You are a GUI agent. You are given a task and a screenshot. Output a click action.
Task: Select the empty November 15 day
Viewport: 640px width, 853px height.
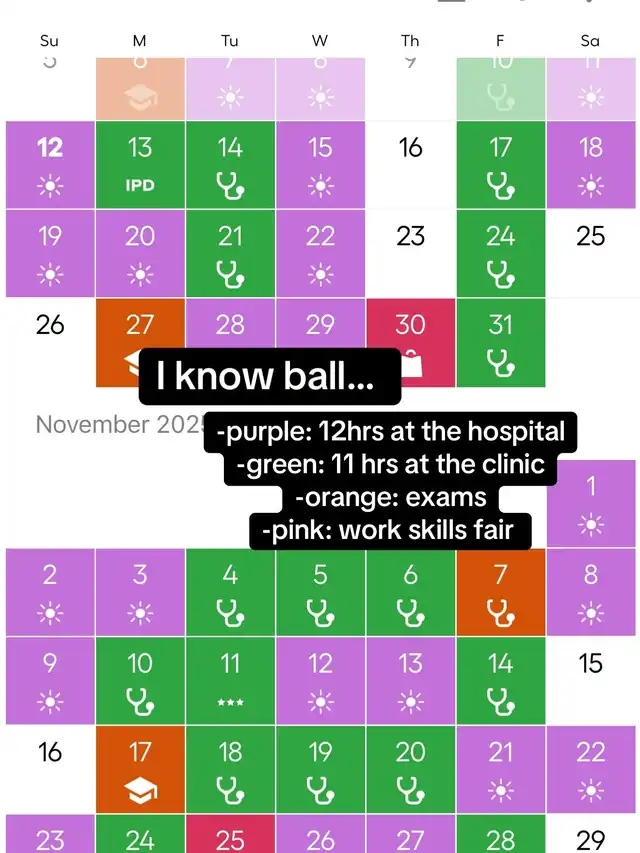pyautogui.click(x=590, y=681)
